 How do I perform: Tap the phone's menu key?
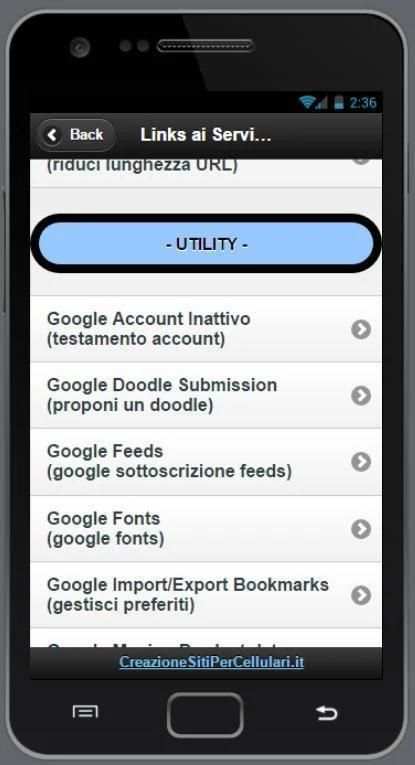coord(85,712)
